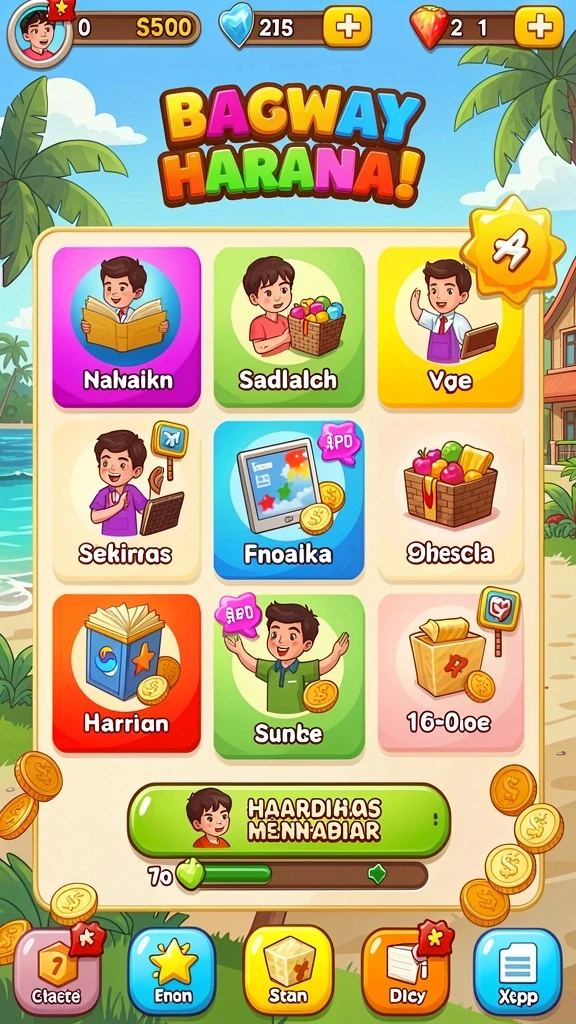The image size is (576, 1024).
Task: Open the Dlcy tab
Action: click(405, 971)
